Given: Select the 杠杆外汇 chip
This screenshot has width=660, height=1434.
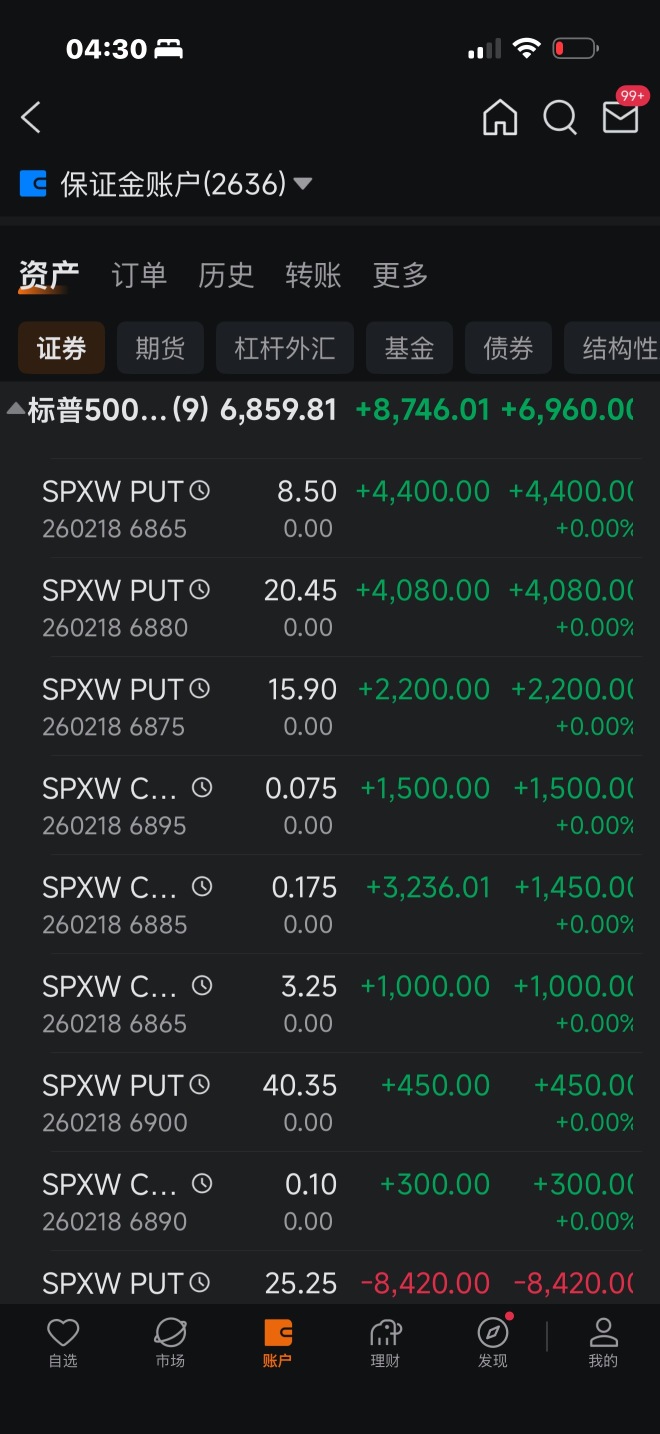Looking at the screenshot, I should point(285,348).
